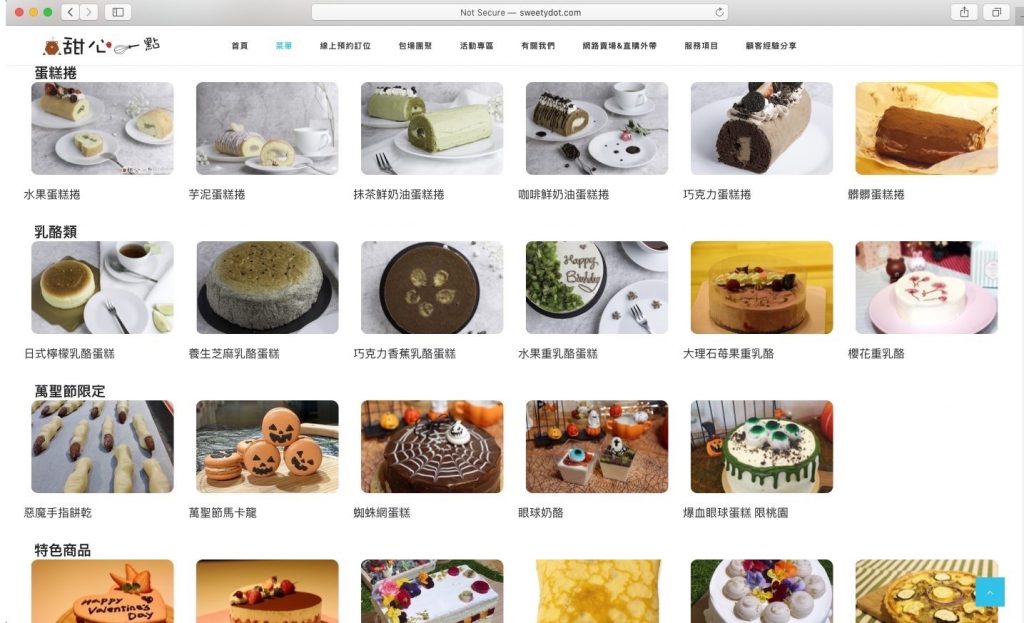1024x623 pixels.
Task: Select the 日式檸檬乳酪蛋糕 tile
Action: 102,288
